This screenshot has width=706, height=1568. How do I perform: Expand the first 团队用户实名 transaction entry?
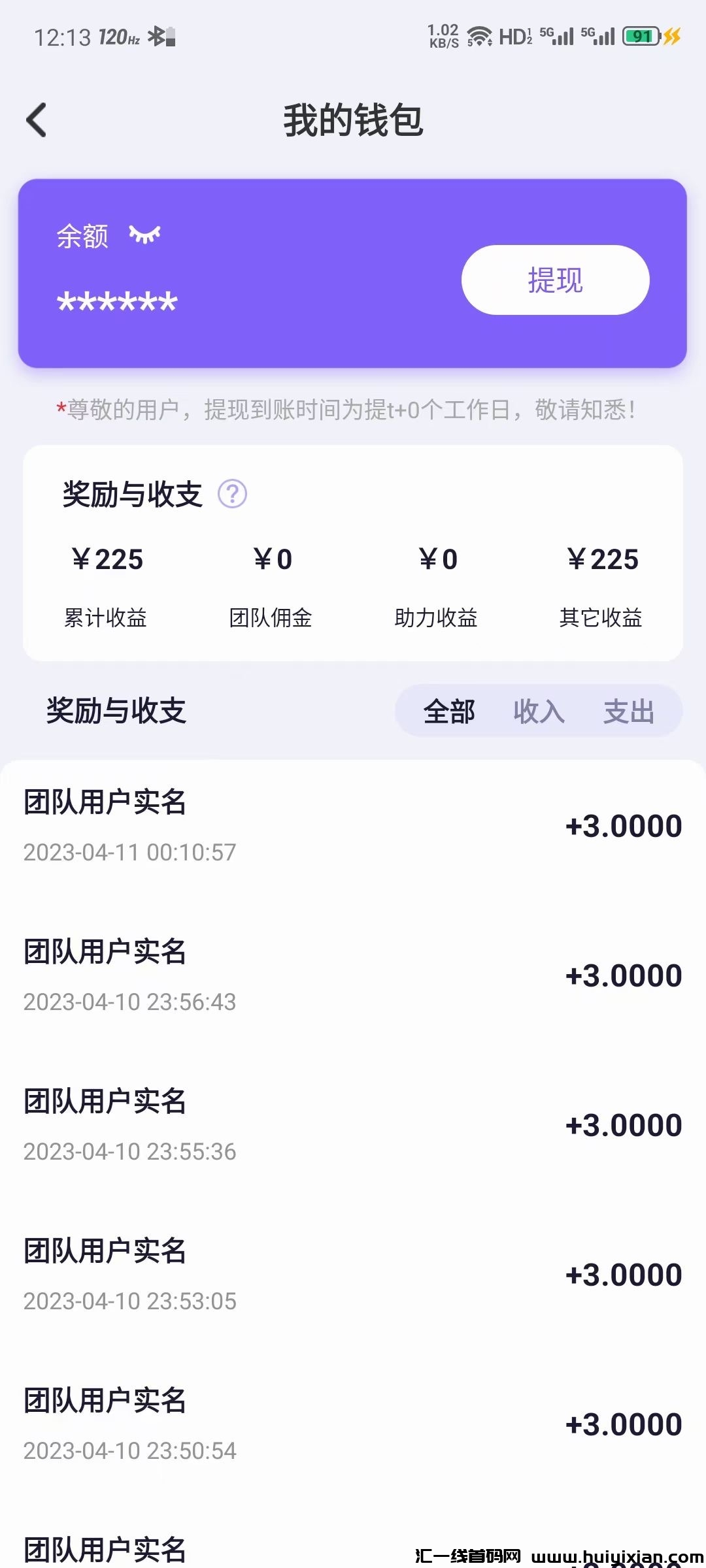(x=353, y=825)
